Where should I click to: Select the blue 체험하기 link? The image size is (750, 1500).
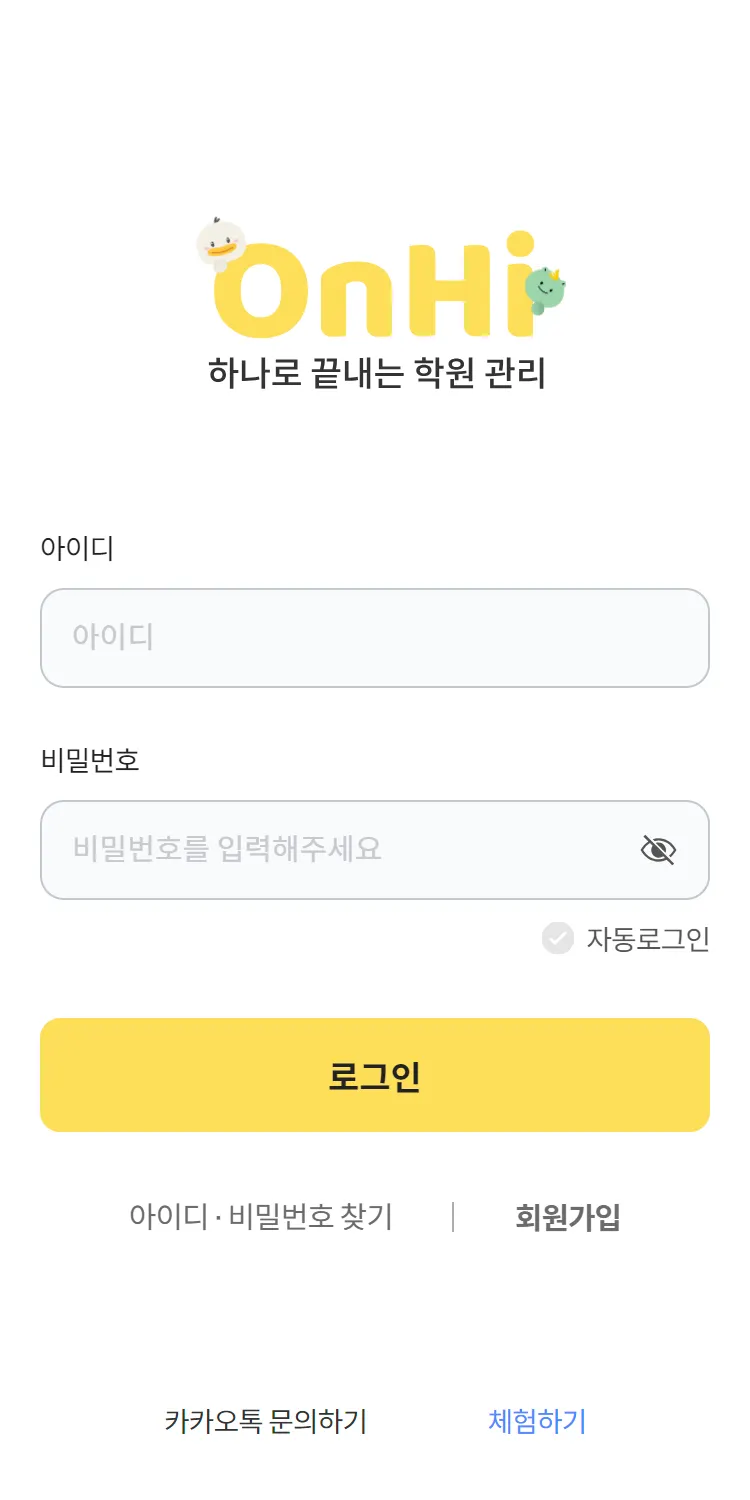(x=537, y=1421)
